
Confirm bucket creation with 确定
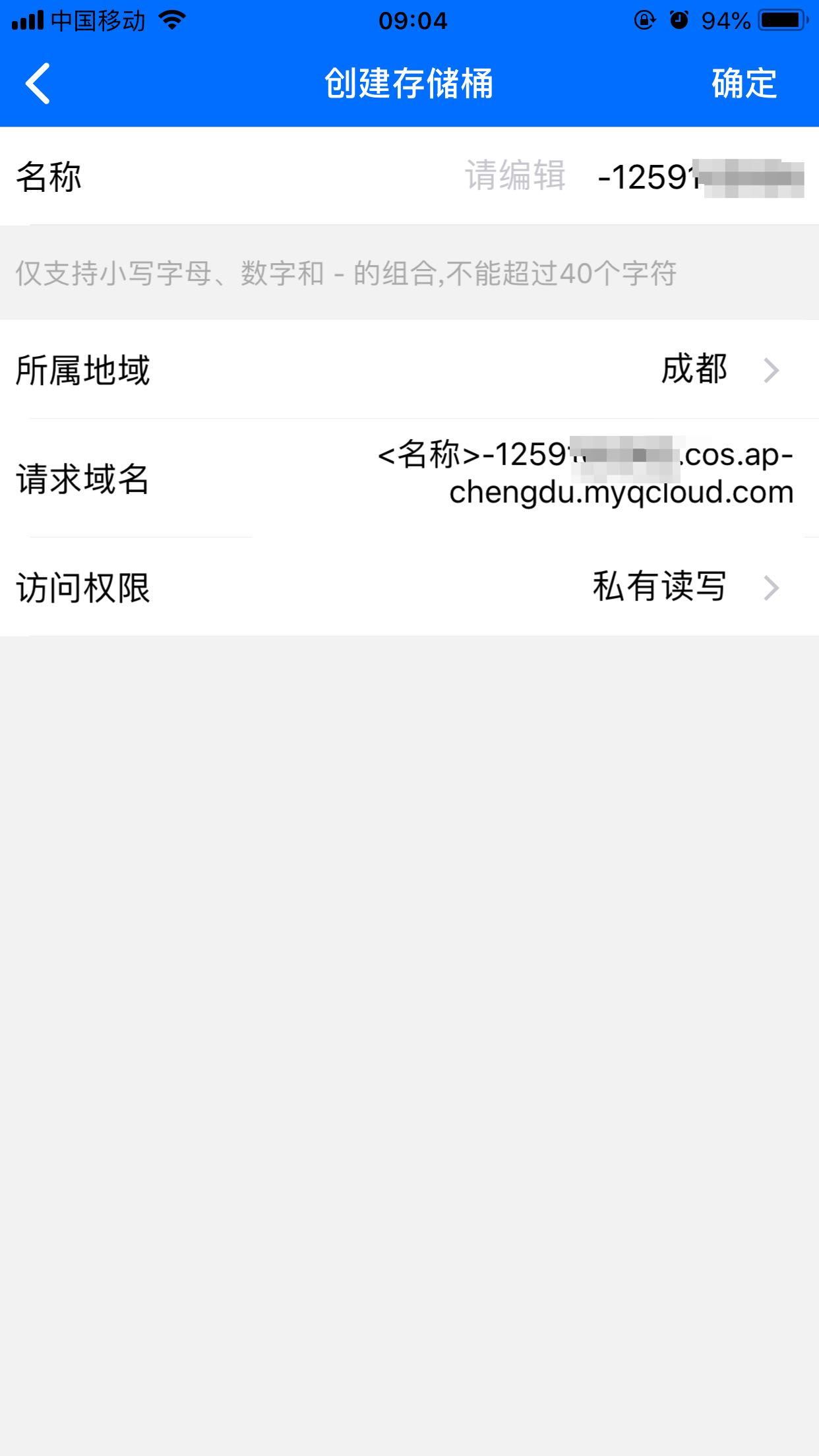744,84
